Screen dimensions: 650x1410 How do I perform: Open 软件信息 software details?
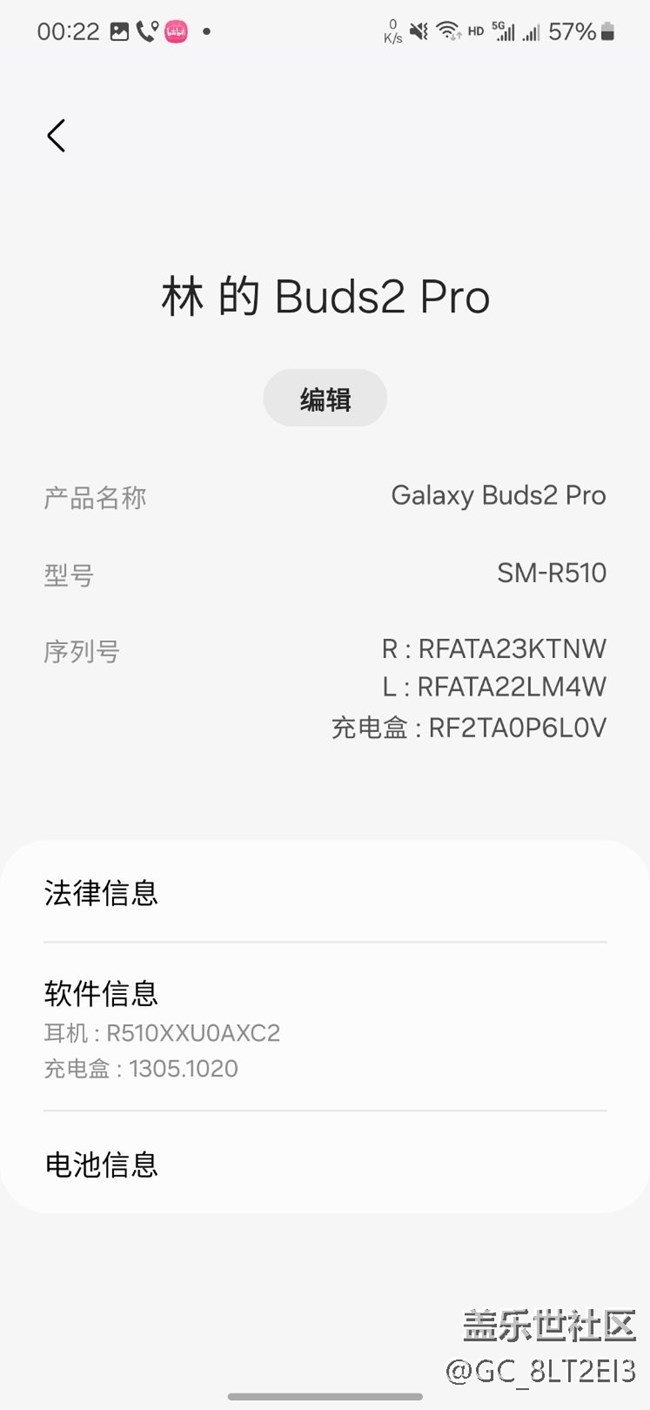pos(325,1027)
